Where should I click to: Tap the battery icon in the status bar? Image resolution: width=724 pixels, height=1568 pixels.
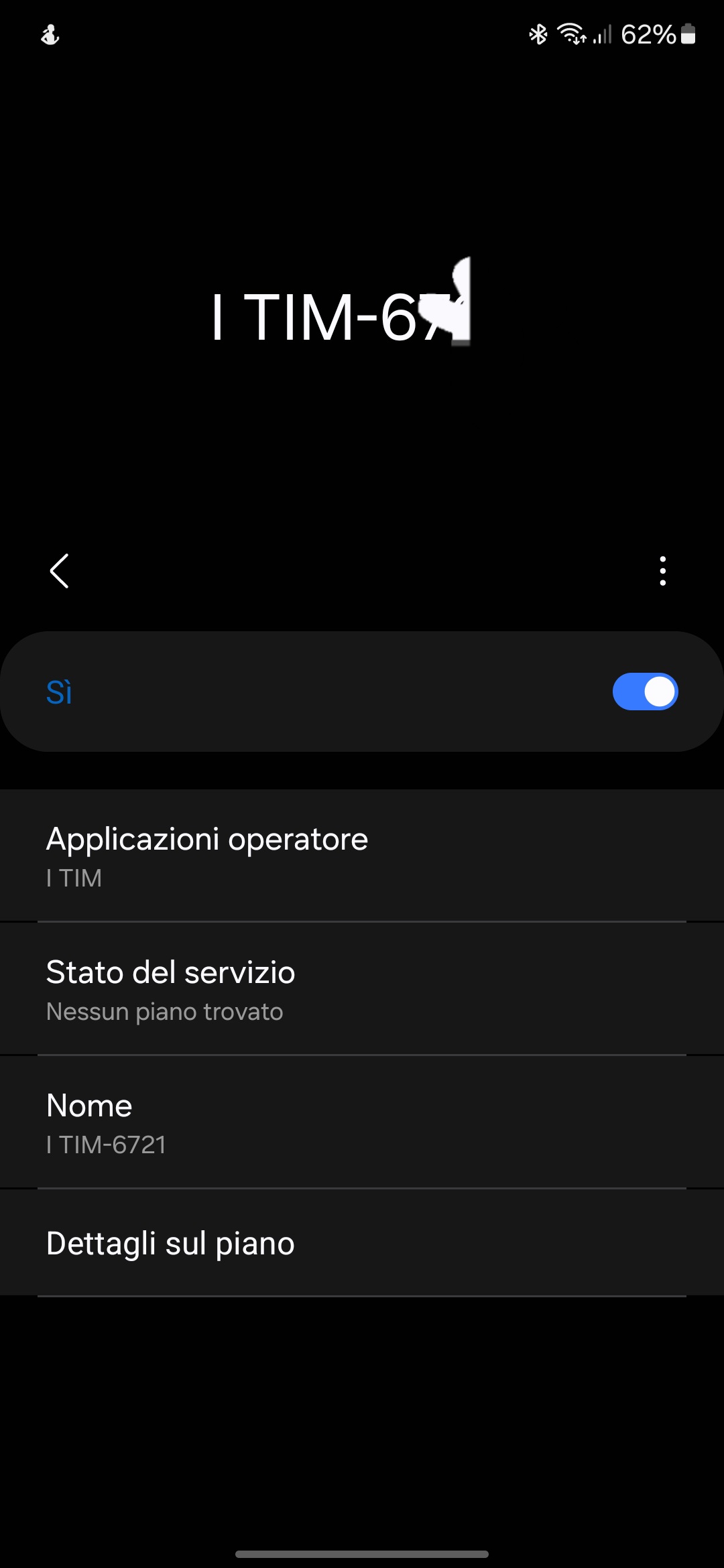[689, 35]
